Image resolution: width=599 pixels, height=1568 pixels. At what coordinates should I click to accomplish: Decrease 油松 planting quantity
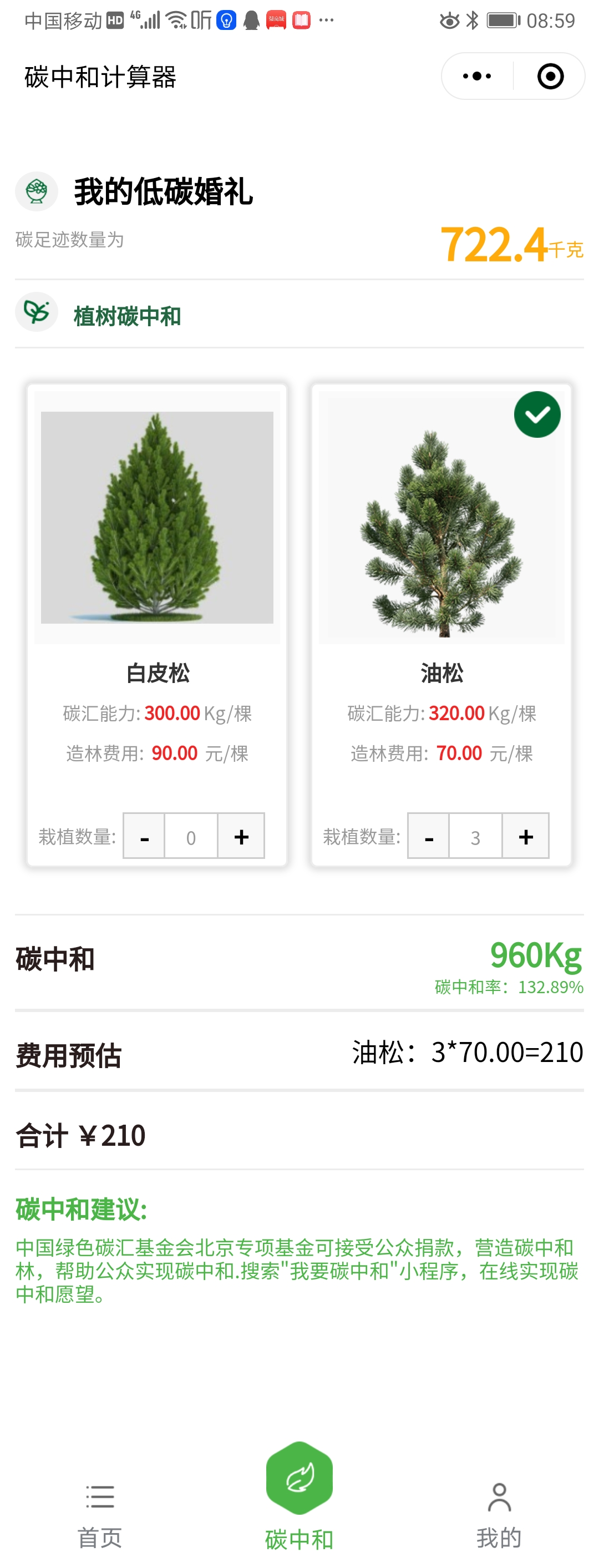click(429, 836)
